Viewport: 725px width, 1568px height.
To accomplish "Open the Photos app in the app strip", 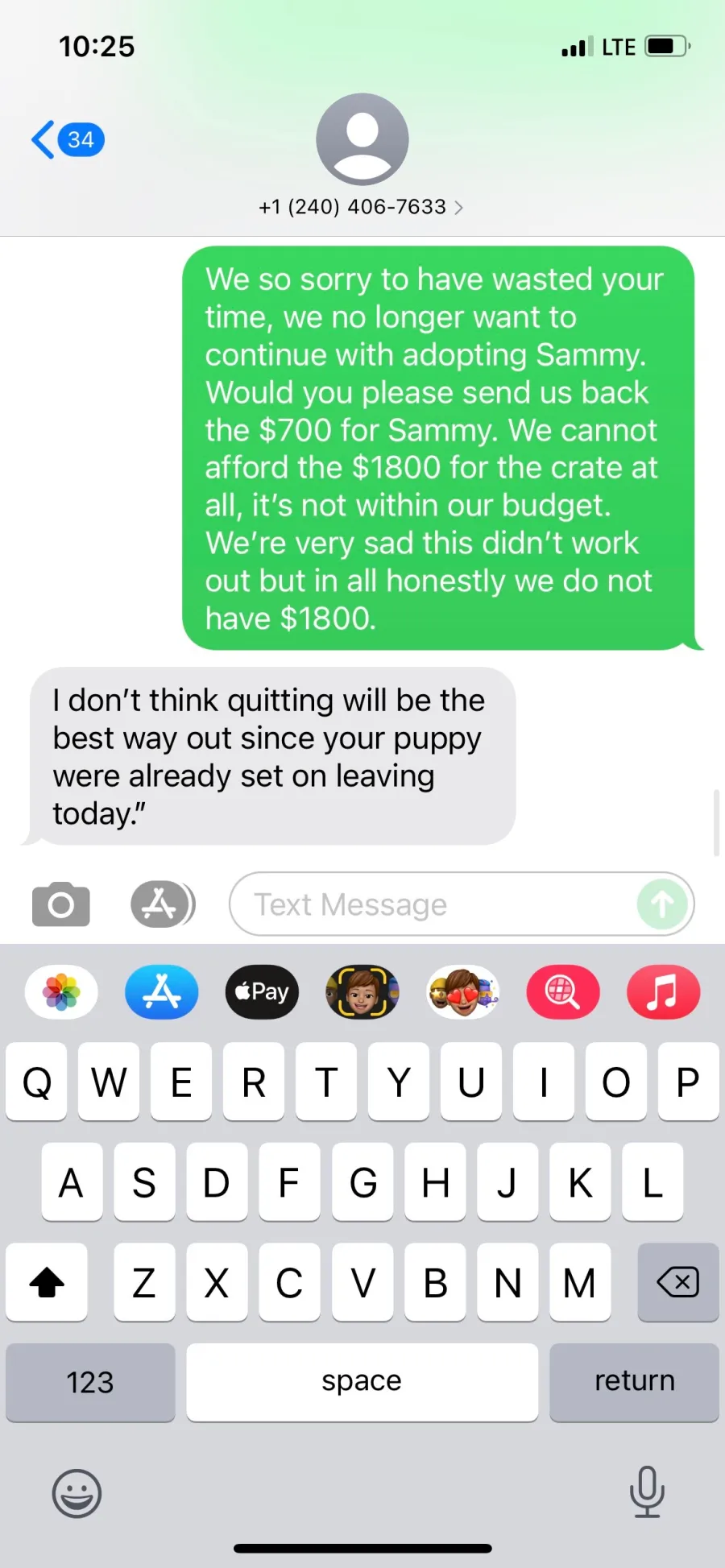I will pyautogui.click(x=61, y=991).
